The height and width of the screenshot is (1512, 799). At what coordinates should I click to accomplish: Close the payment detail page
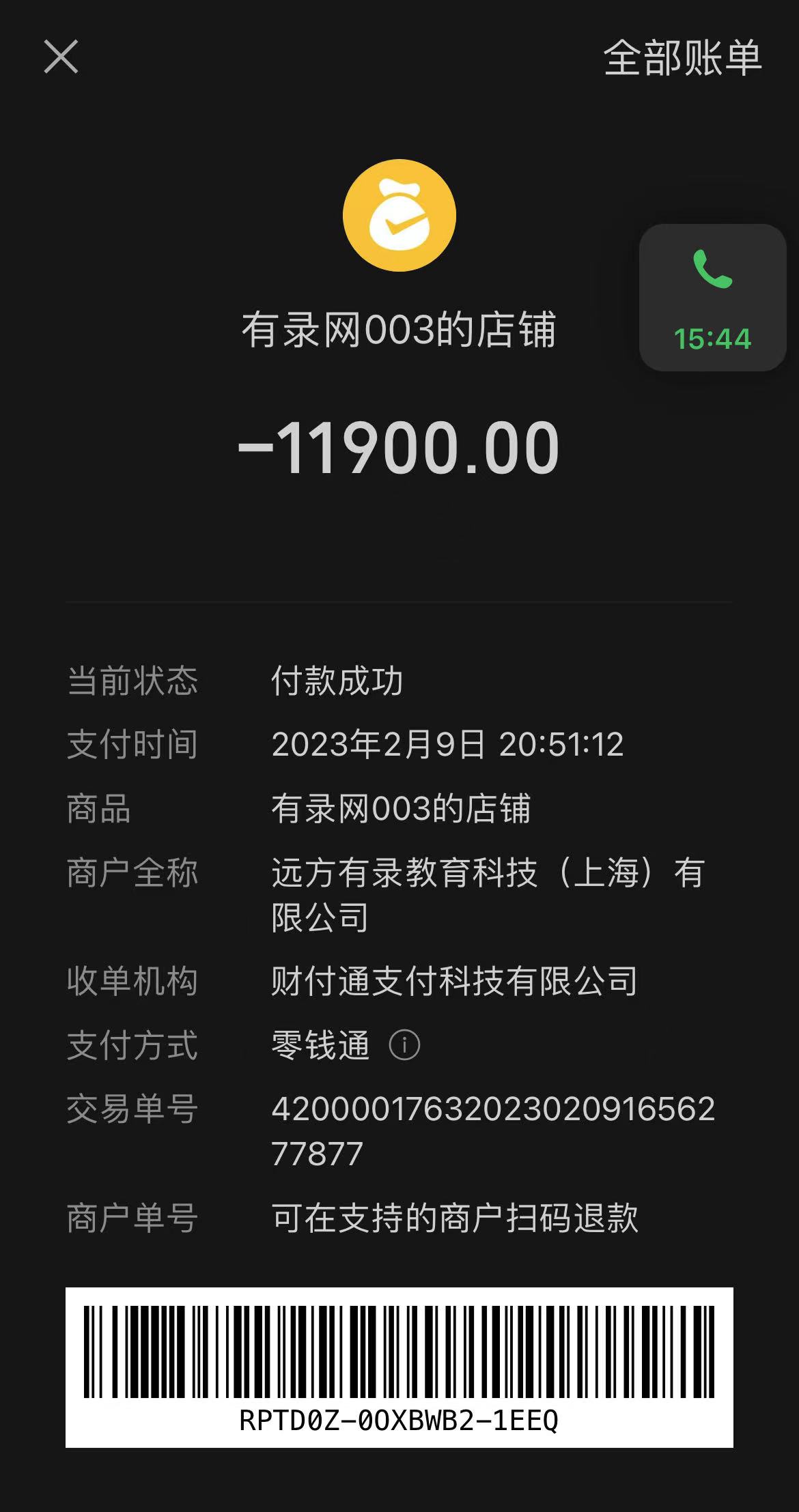click(61, 56)
